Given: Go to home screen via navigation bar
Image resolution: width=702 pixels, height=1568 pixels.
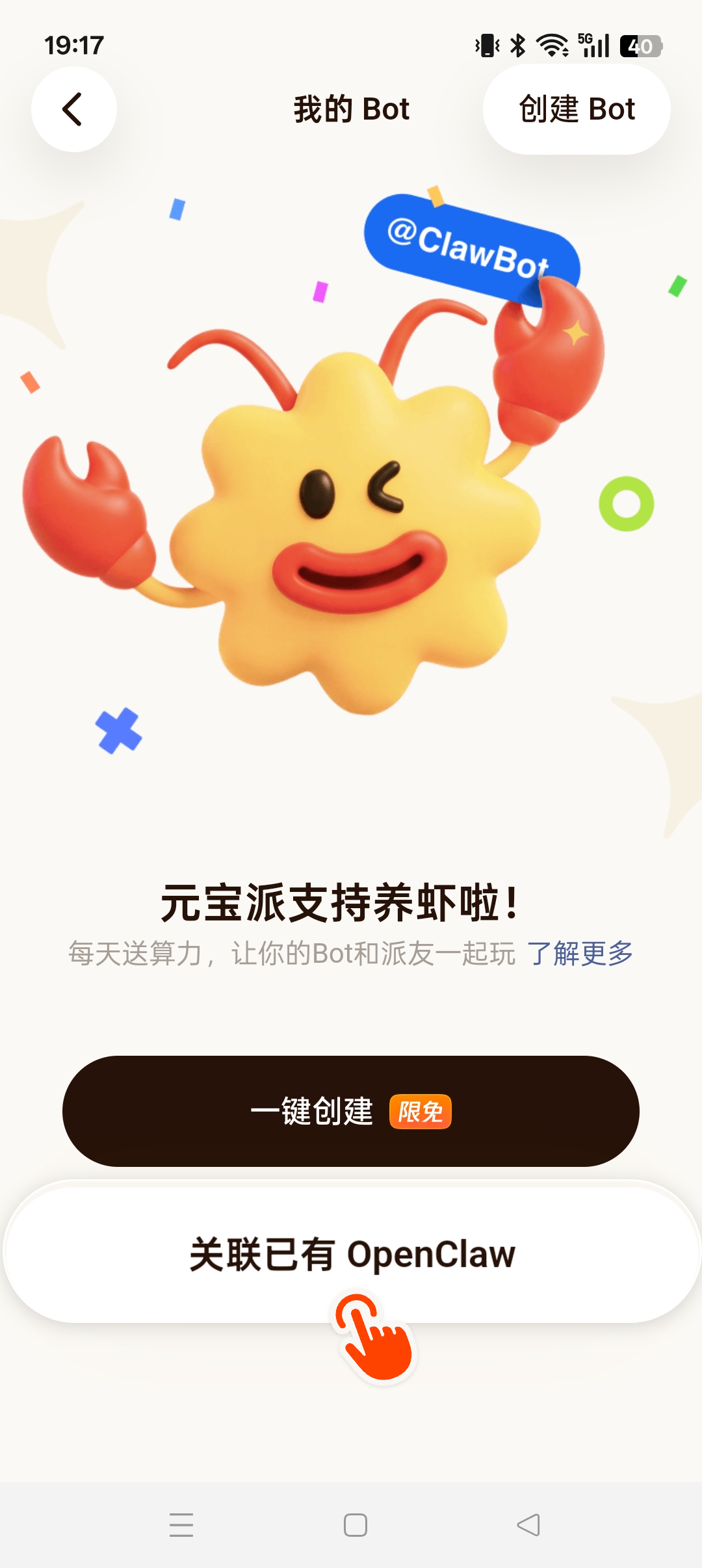Looking at the screenshot, I should (355, 1524).
